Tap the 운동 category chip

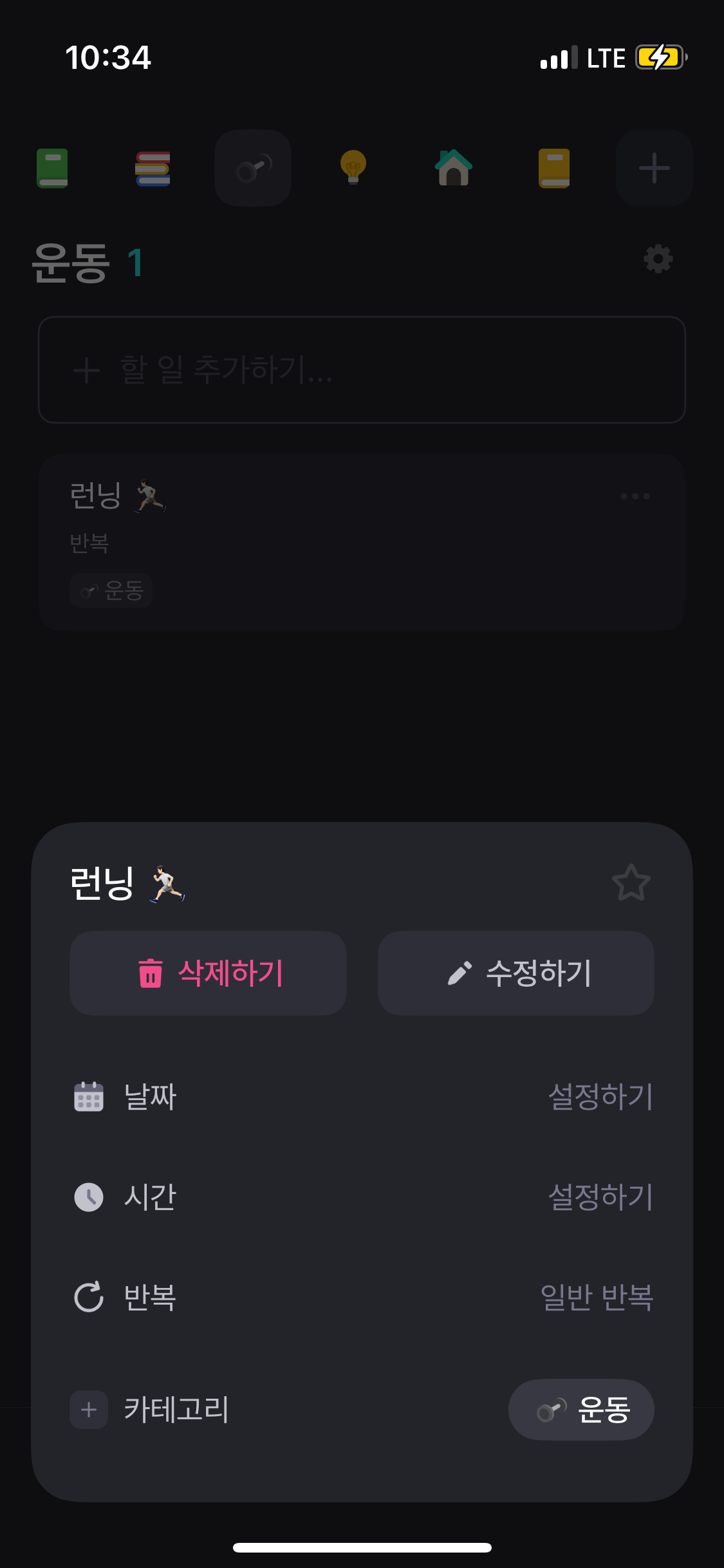pyautogui.click(x=581, y=1410)
